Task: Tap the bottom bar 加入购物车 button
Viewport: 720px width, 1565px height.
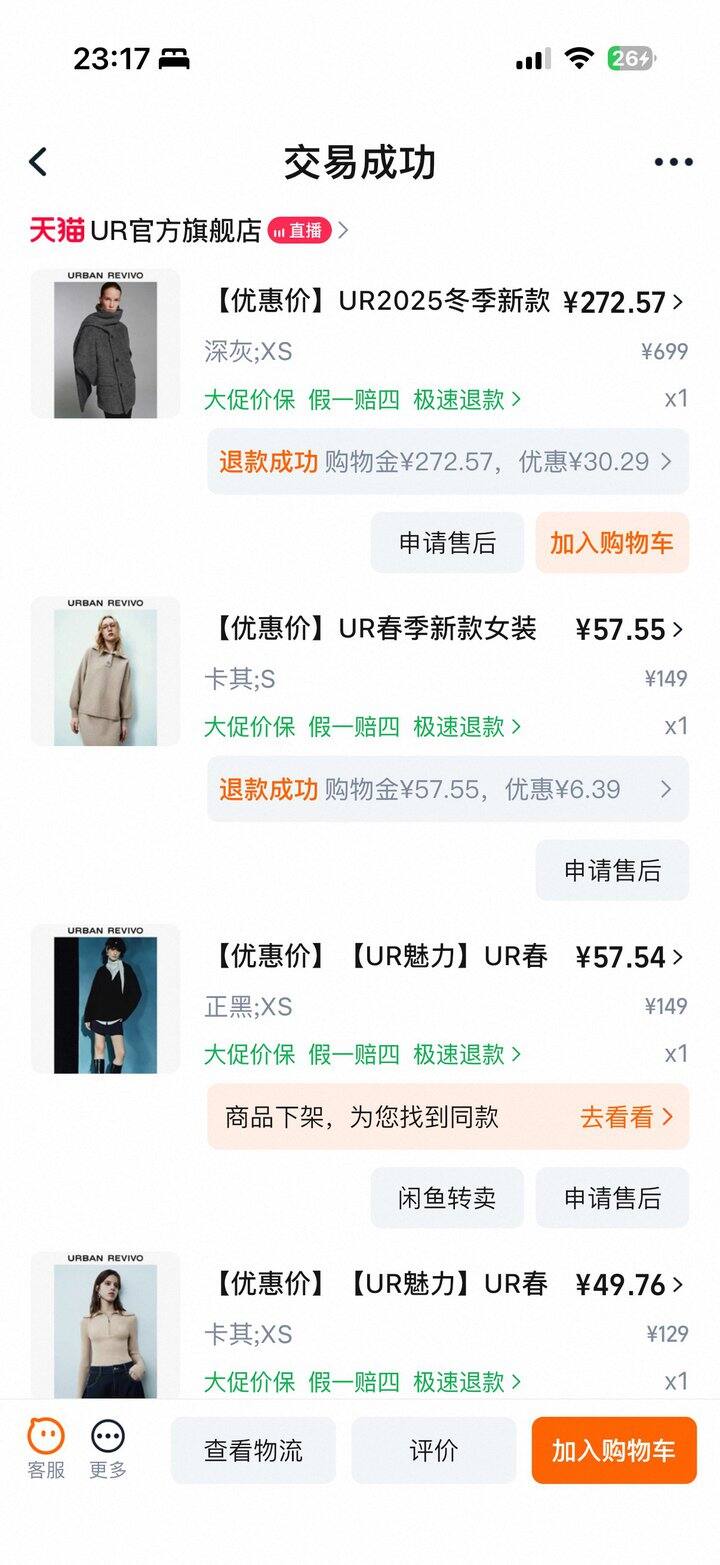Action: pos(613,1451)
